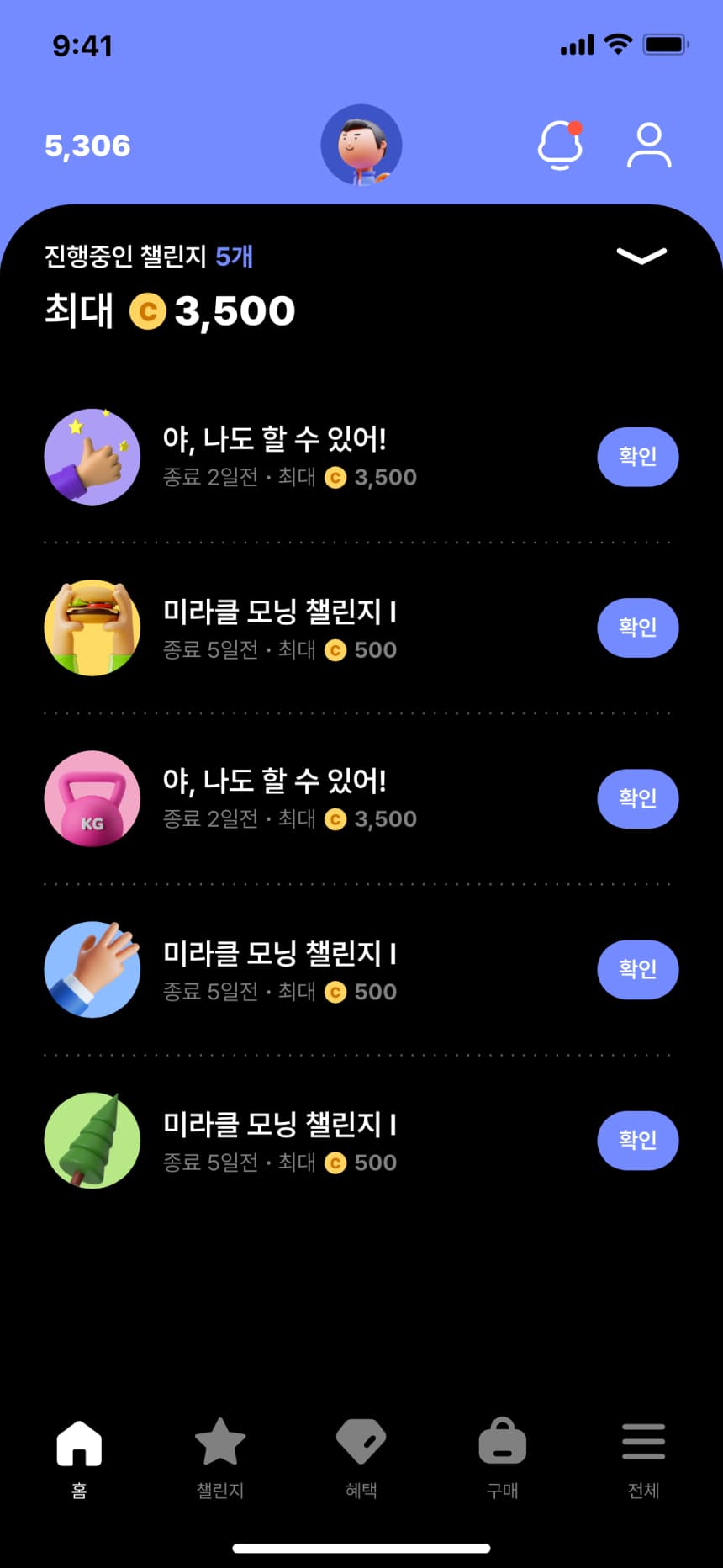Tap 확인 for the thumbs-up challenge
This screenshot has width=723, height=1568.
[637, 457]
